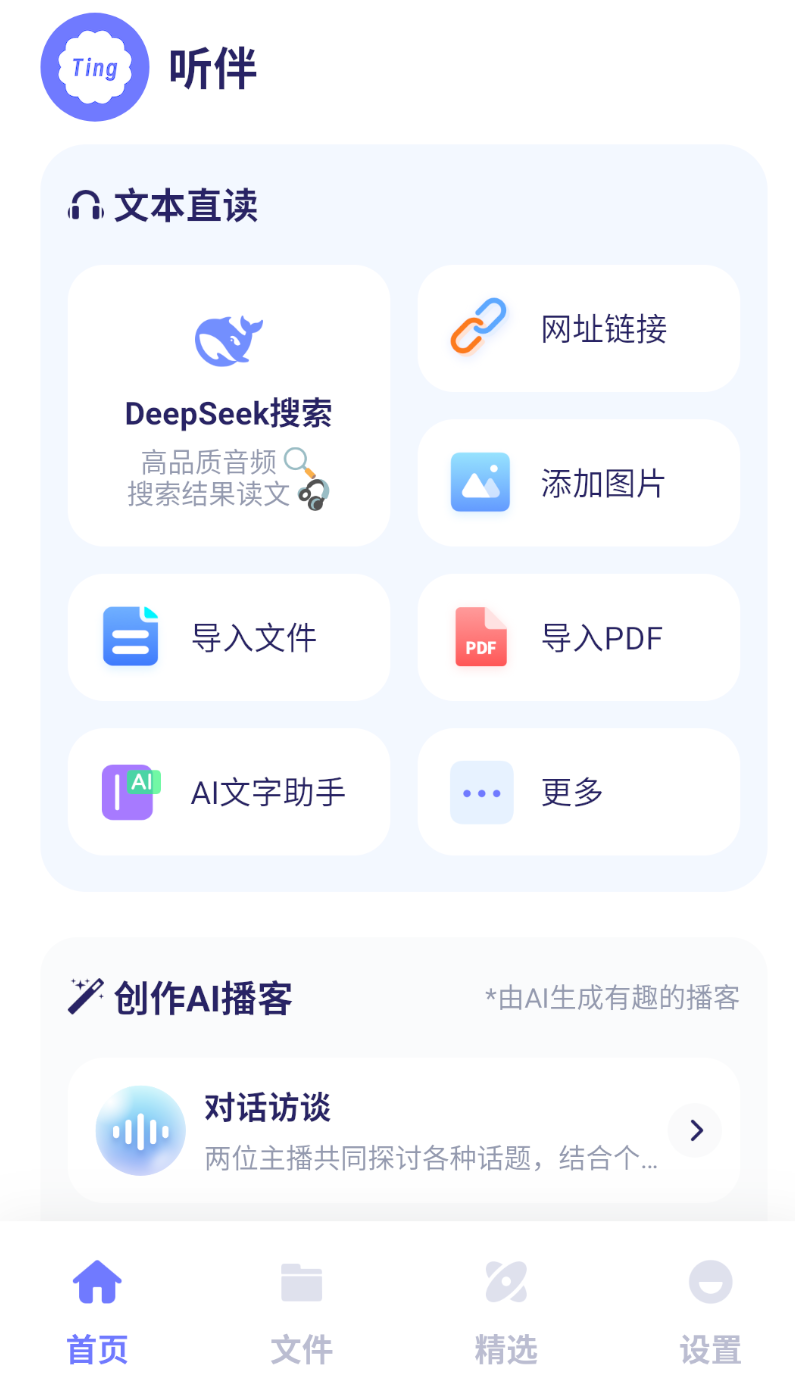
Task: Open the 更多 options tile
Action: pos(578,792)
